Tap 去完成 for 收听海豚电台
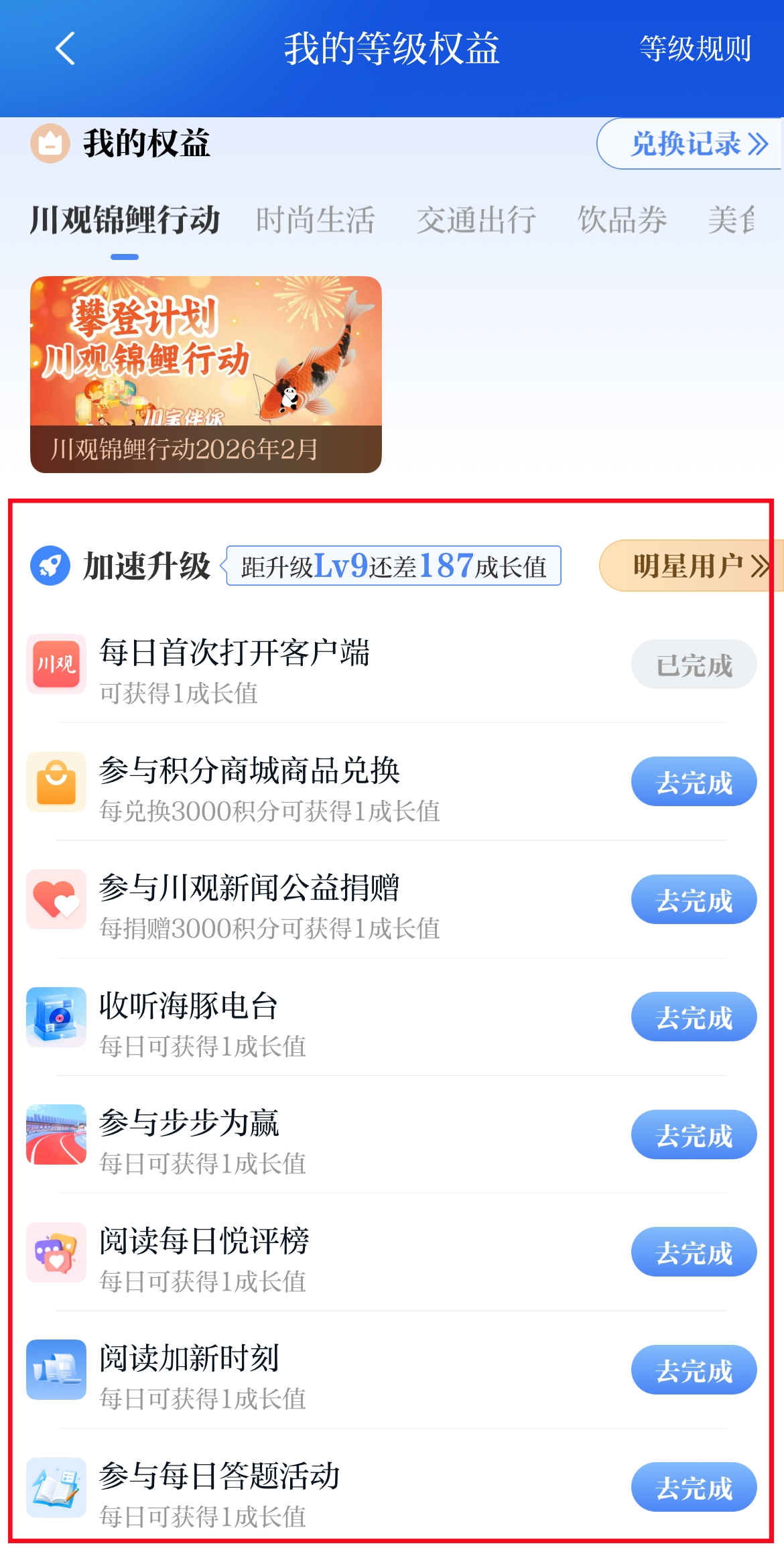This screenshot has height=1564, width=784. (694, 1017)
